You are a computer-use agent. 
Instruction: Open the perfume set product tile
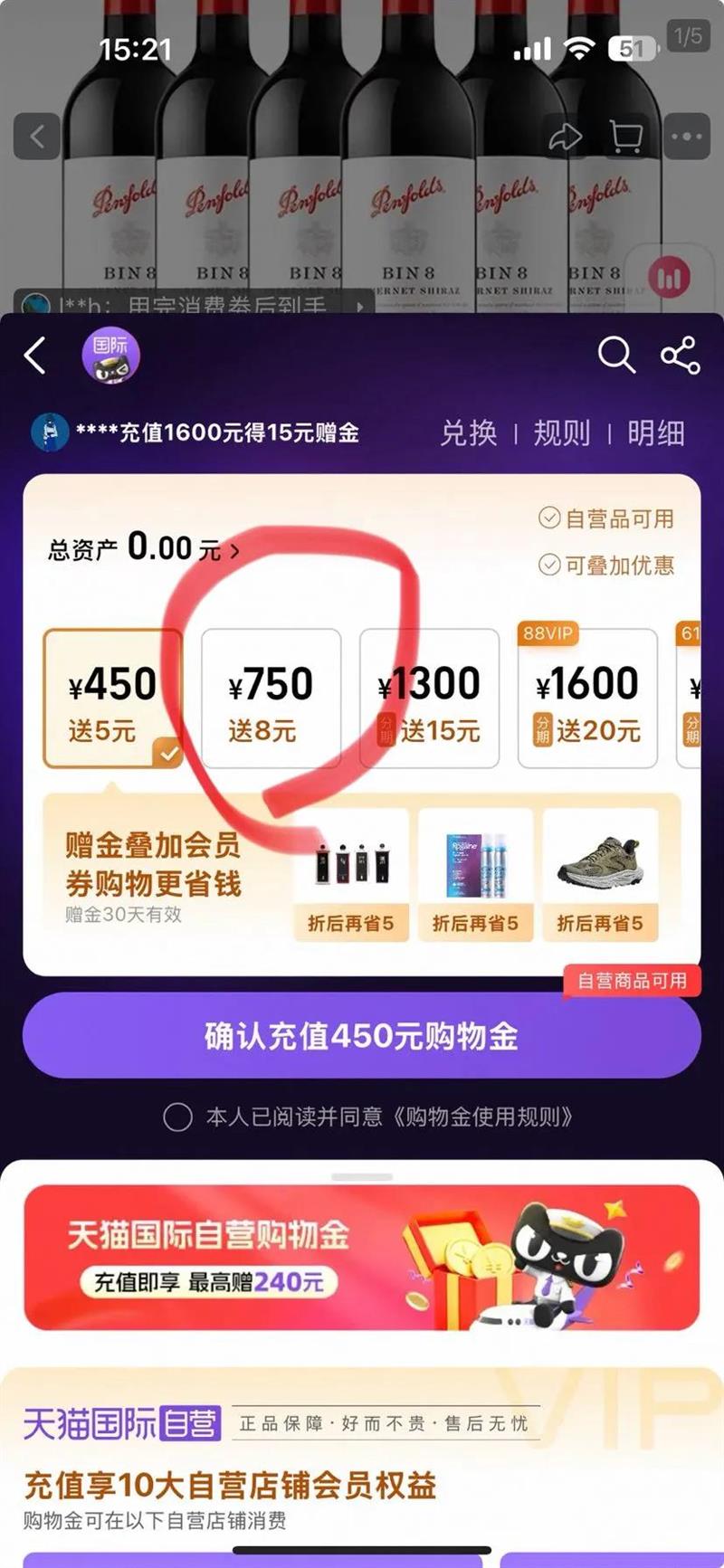[x=351, y=875]
